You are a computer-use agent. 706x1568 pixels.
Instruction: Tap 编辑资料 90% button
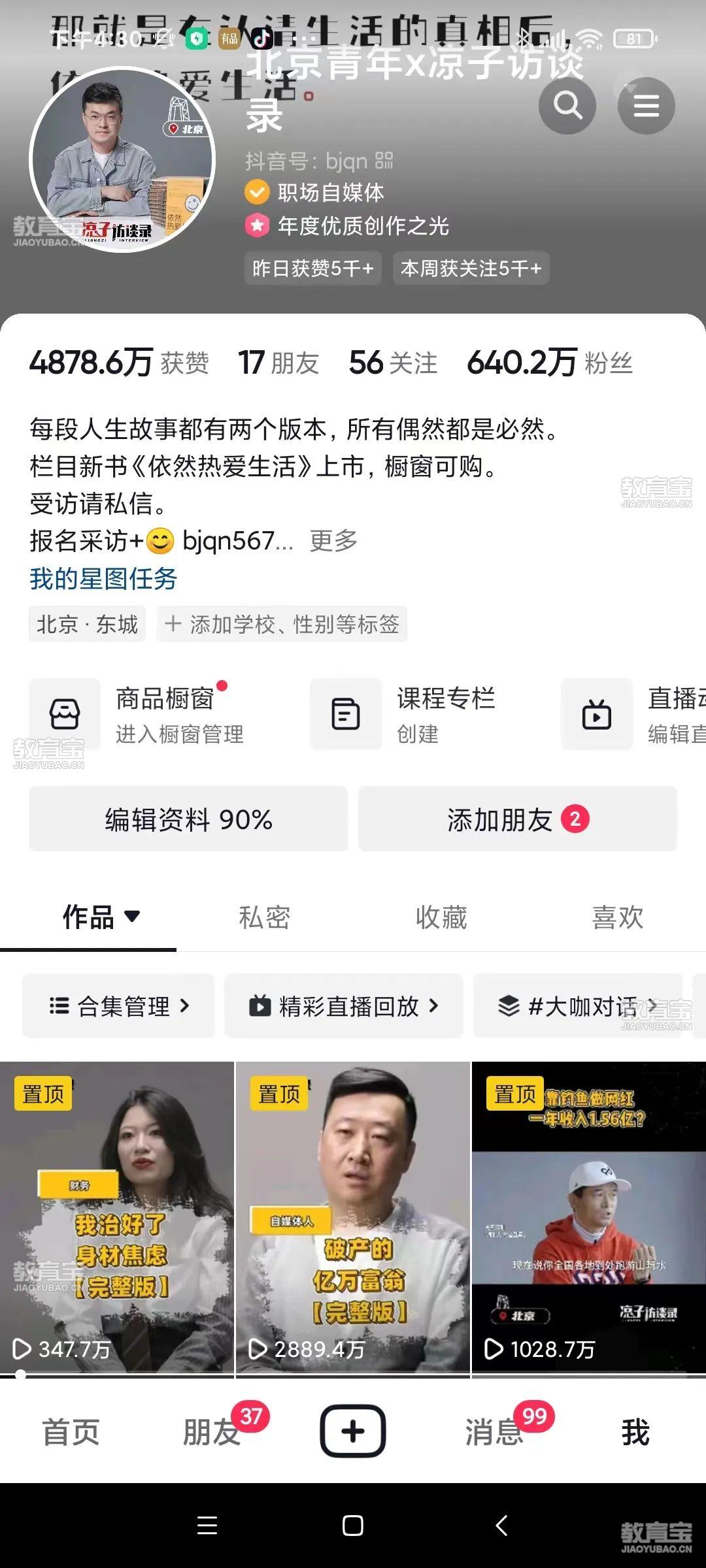[188, 819]
